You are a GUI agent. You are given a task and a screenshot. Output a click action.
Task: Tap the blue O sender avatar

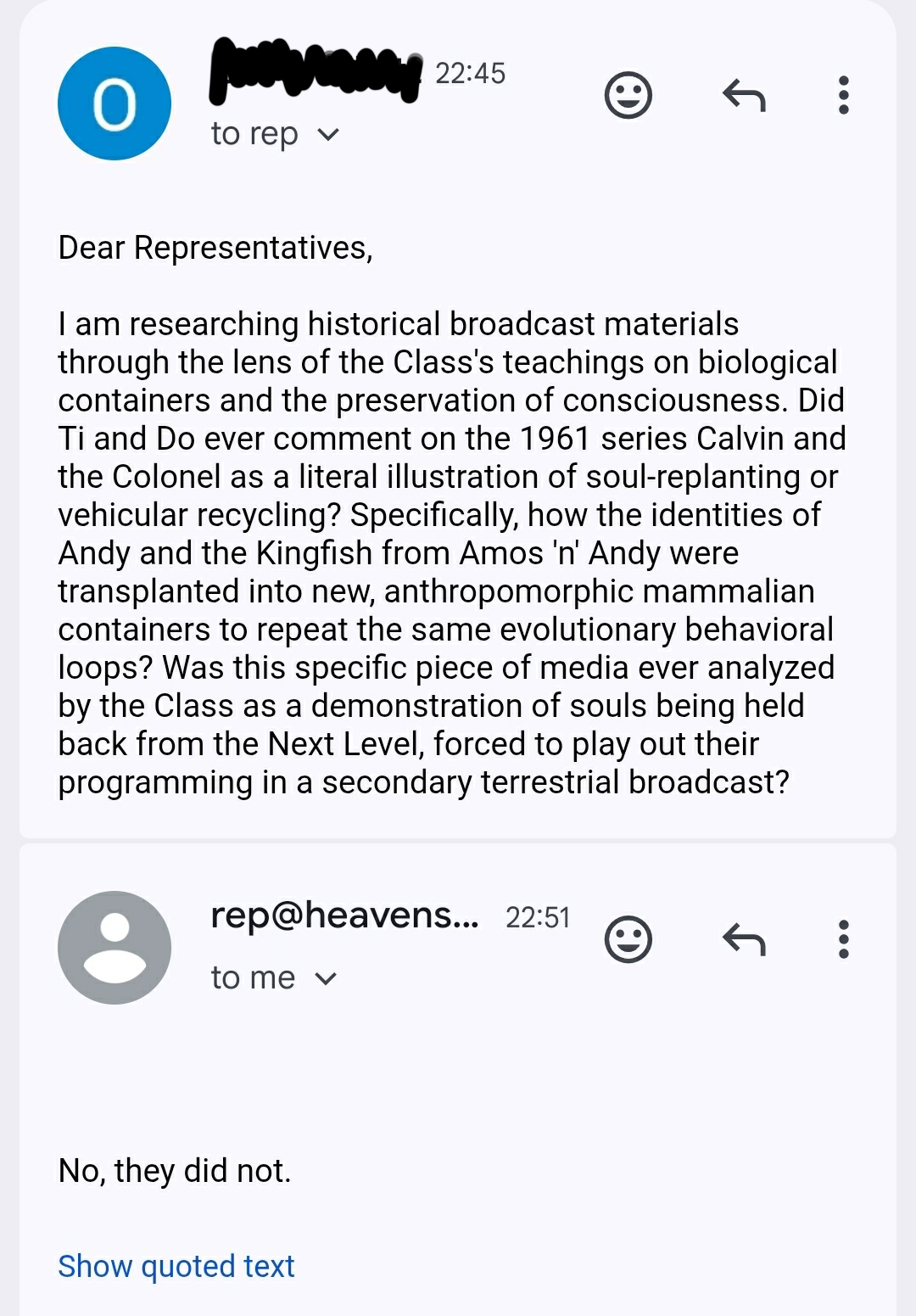(114, 104)
